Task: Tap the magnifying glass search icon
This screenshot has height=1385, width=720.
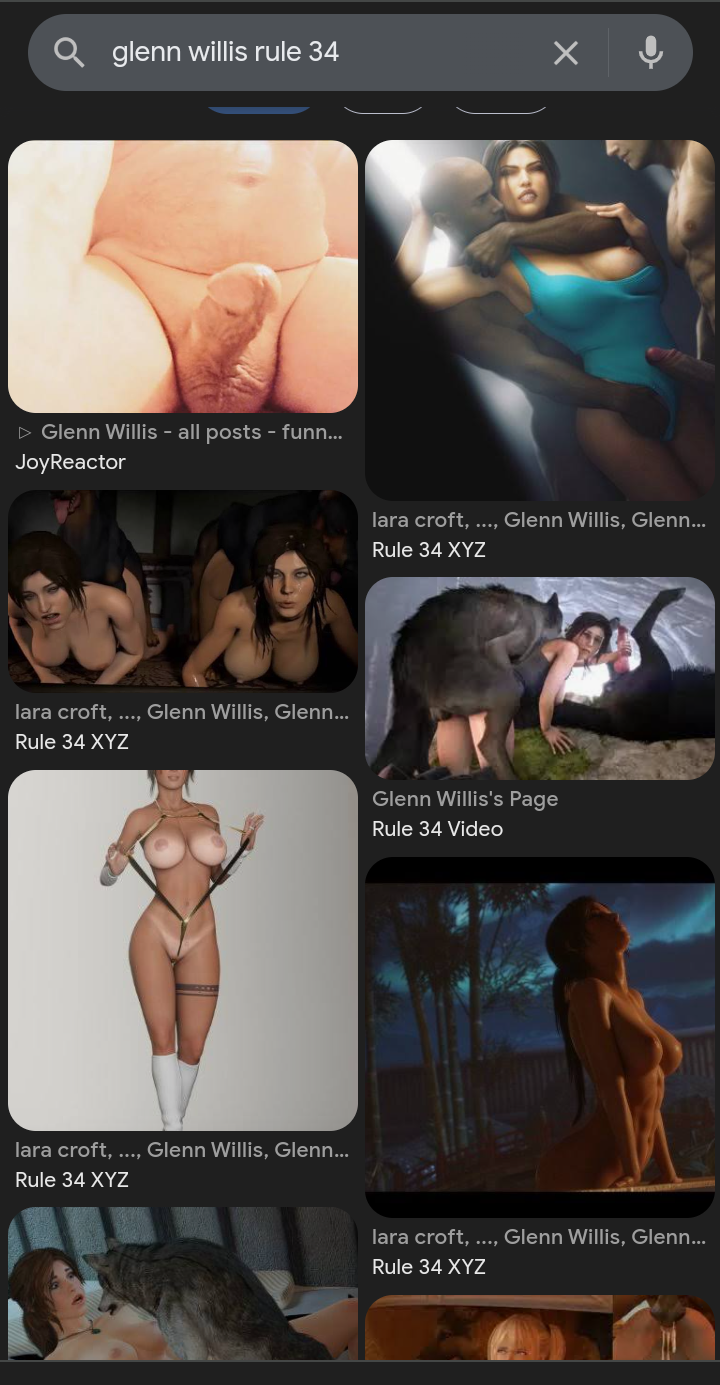Action: [69, 52]
